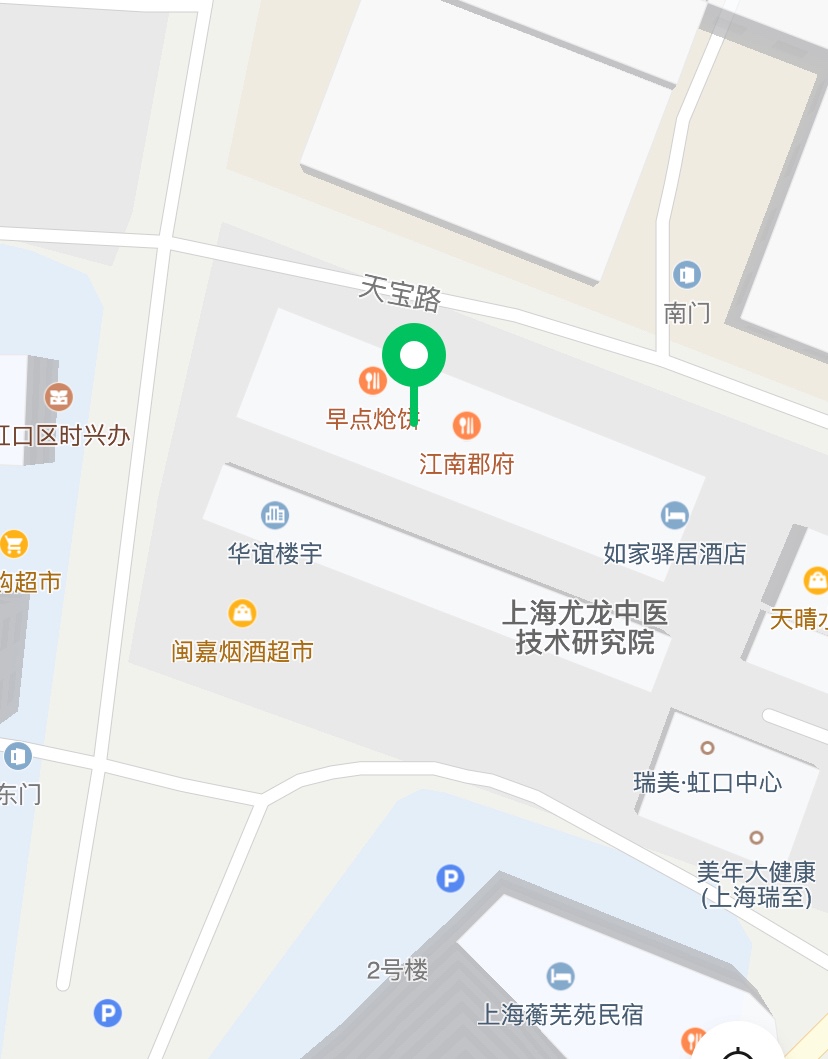This screenshot has height=1059, width=828.
Task: Open 上海尤龙中医技术研究院 on the map
Action: [585, 627]
